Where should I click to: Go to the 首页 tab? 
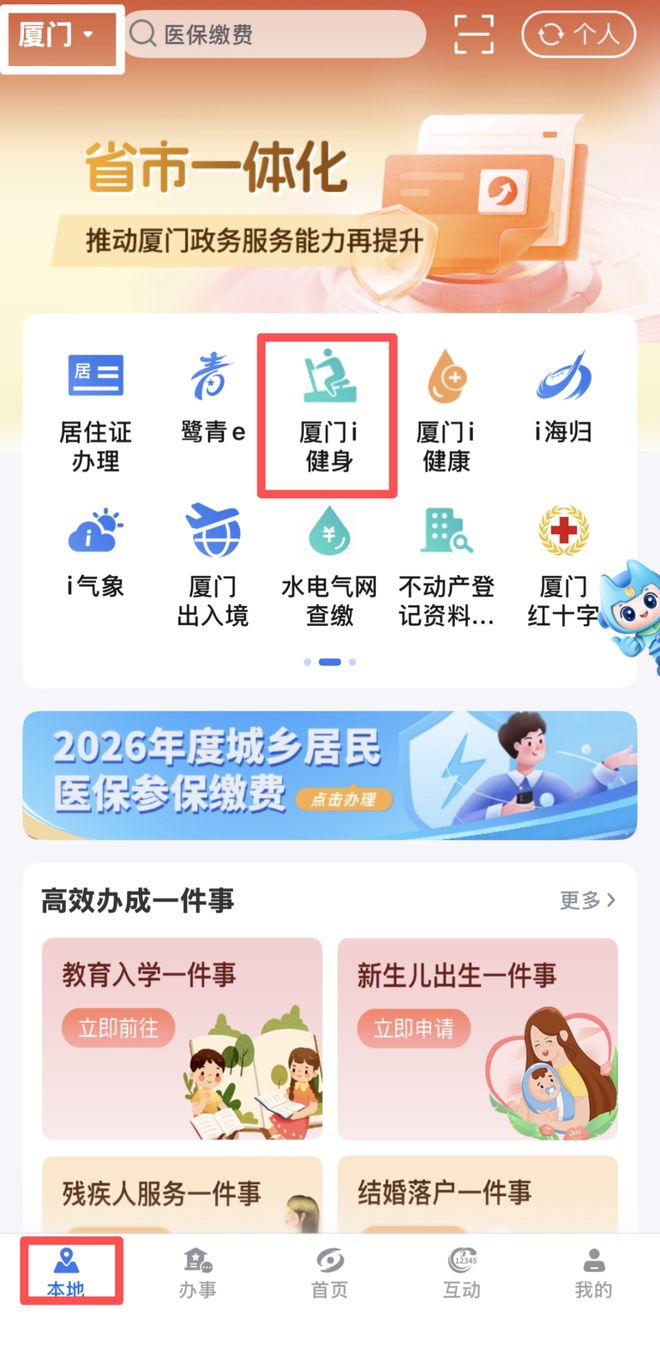click(329, 1273)
